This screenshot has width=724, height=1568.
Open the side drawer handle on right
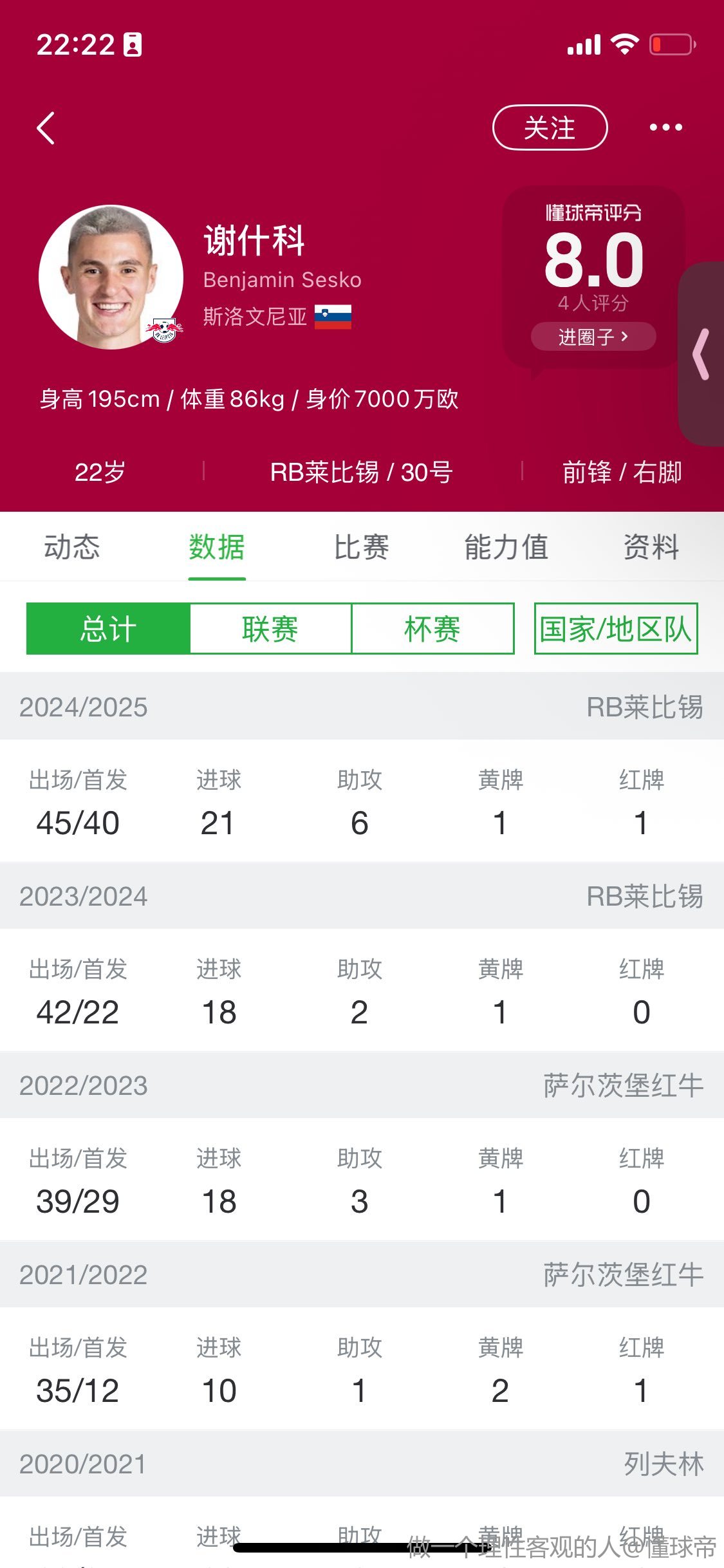click(701, 354)
